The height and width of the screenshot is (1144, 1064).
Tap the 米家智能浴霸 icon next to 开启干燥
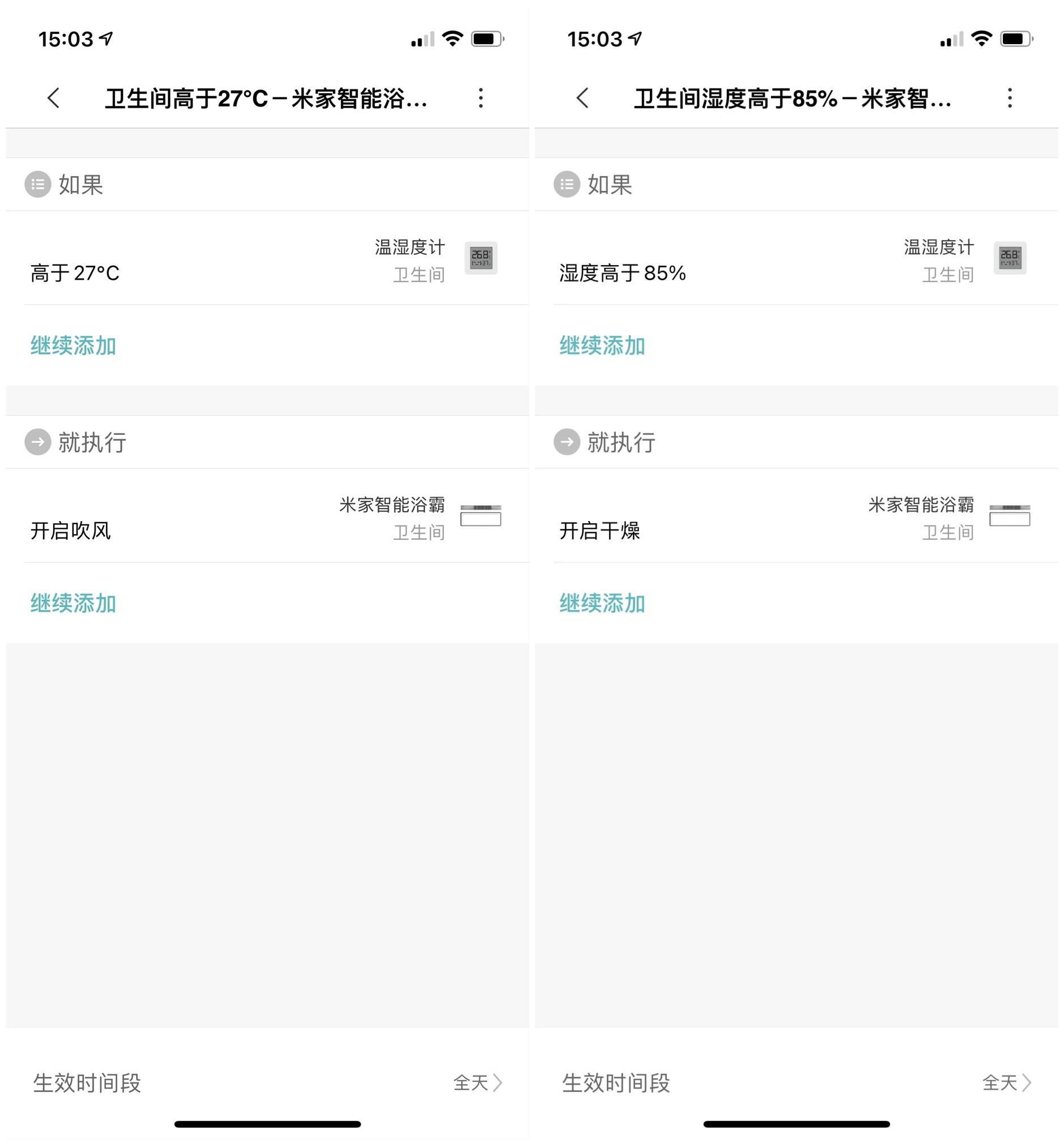tap(1010, 516)
